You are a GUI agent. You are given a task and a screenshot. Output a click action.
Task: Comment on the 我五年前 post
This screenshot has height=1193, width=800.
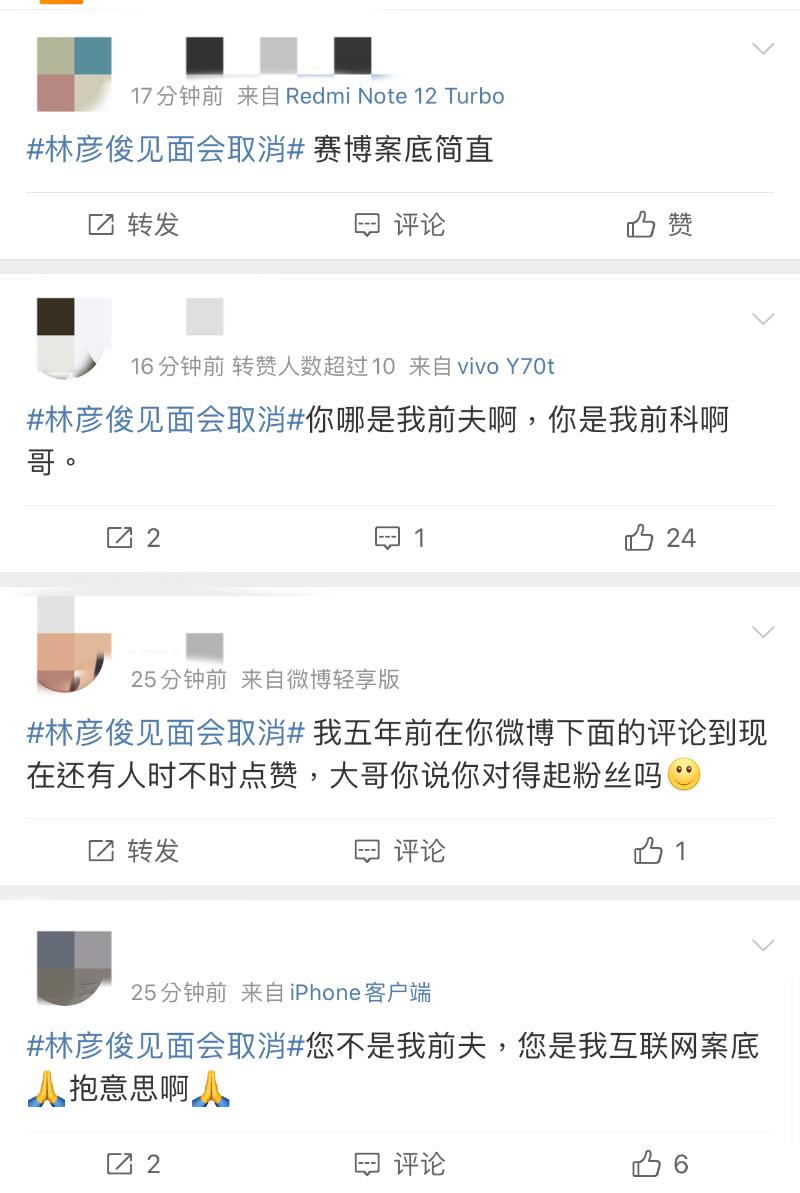pos(400,851)
